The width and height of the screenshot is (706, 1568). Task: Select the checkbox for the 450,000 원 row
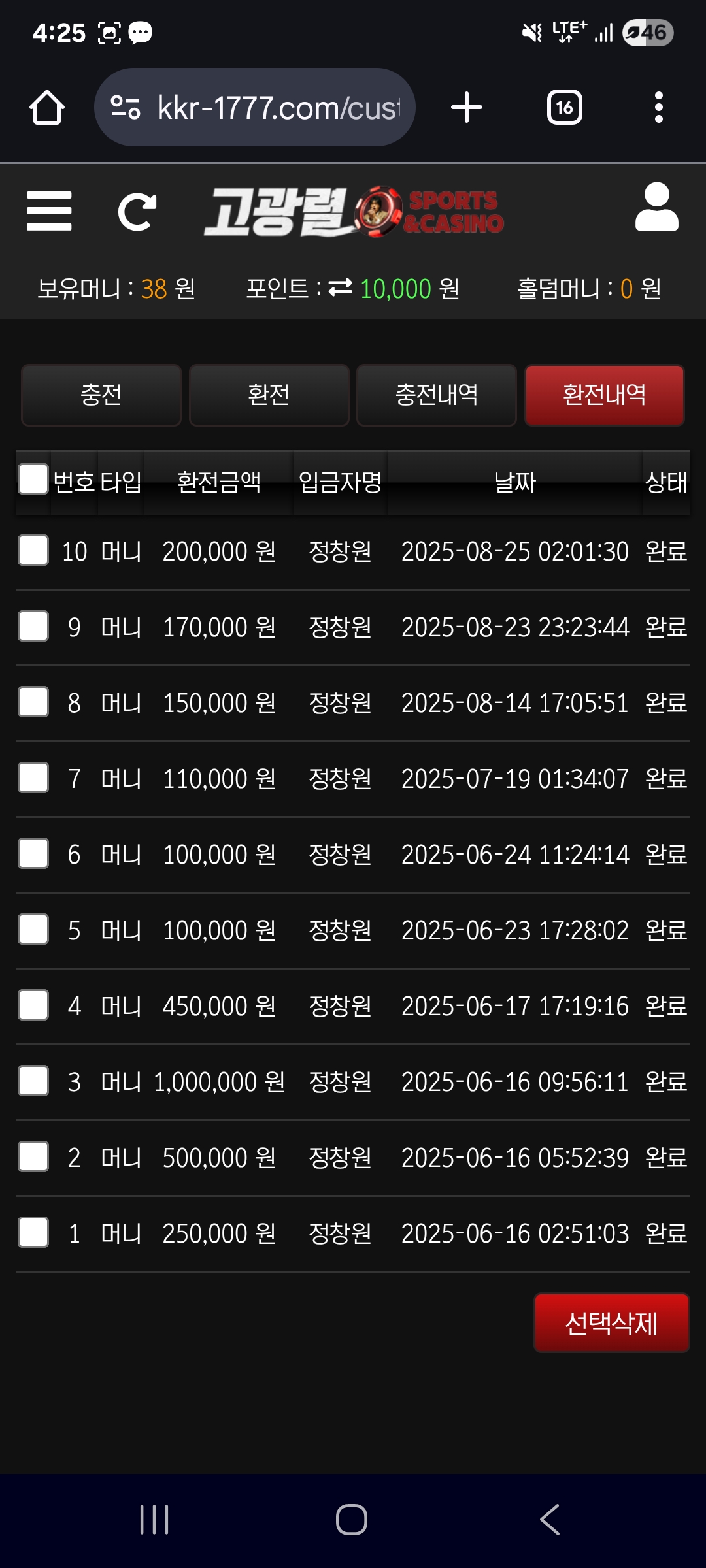33,1005
